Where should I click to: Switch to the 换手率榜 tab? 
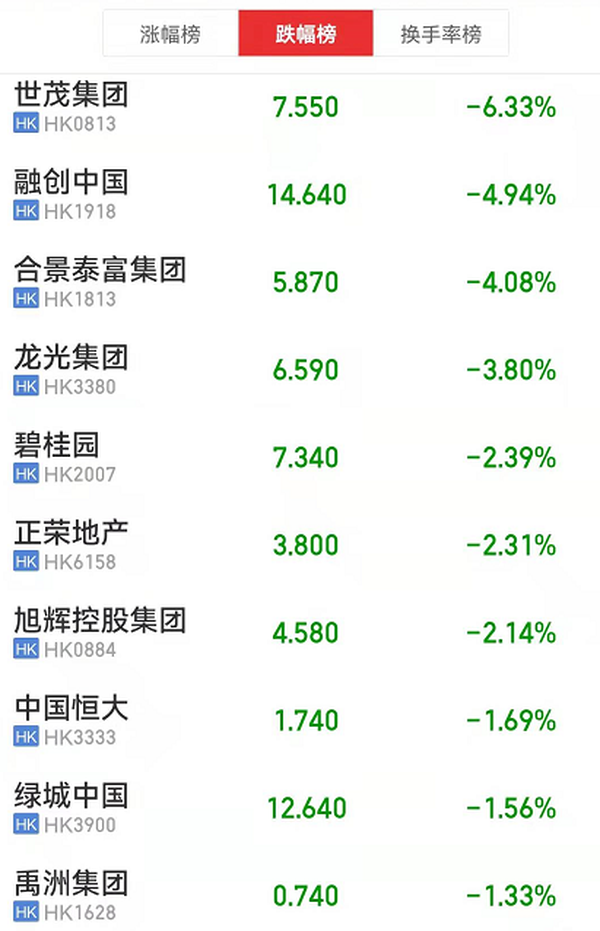pyautogui.click(x=440, y=34)
